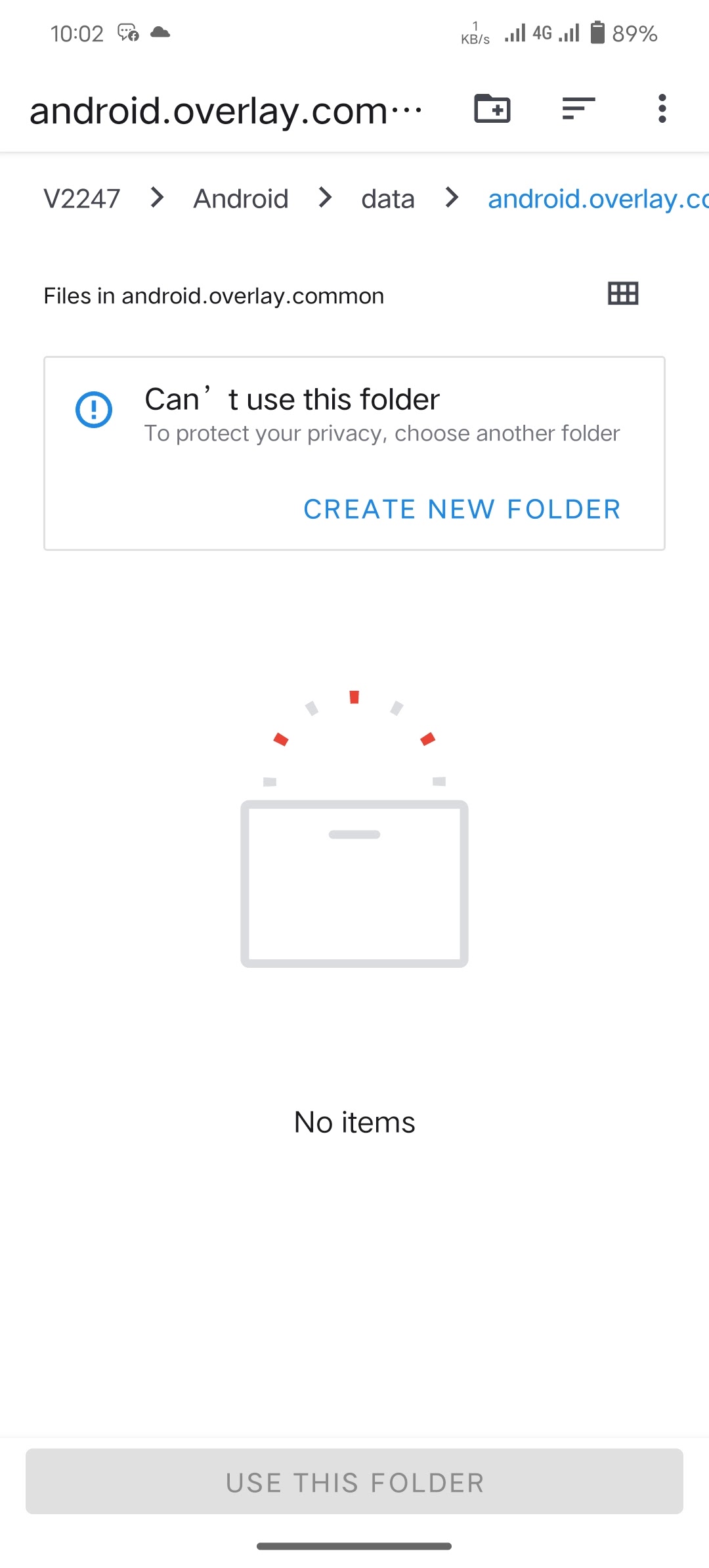The image size is (709, 1568).
Task: Open the three-dot overflow menu
Action: point(662,108)
